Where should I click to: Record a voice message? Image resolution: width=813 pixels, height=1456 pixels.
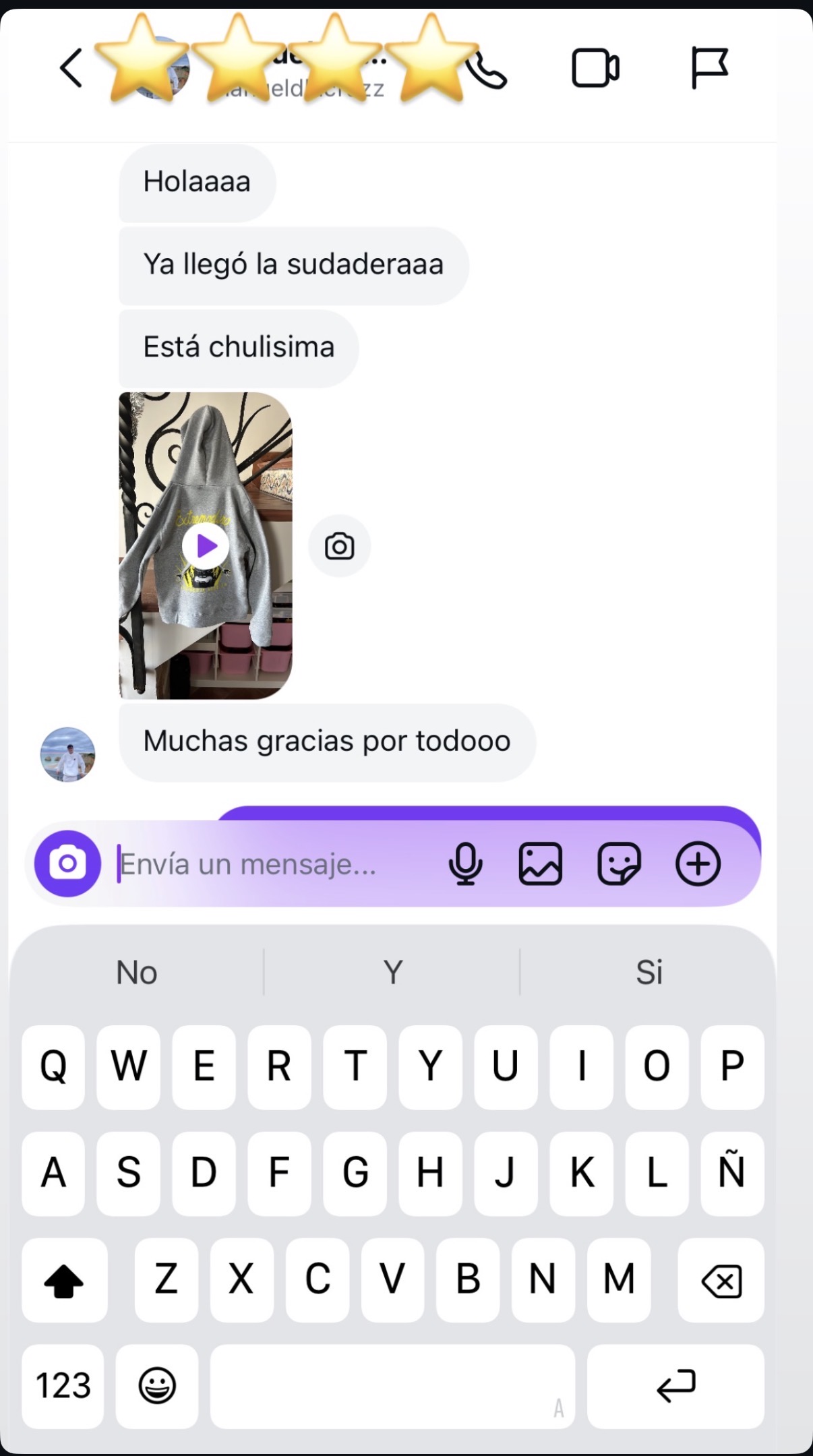[x=466, y=863]
